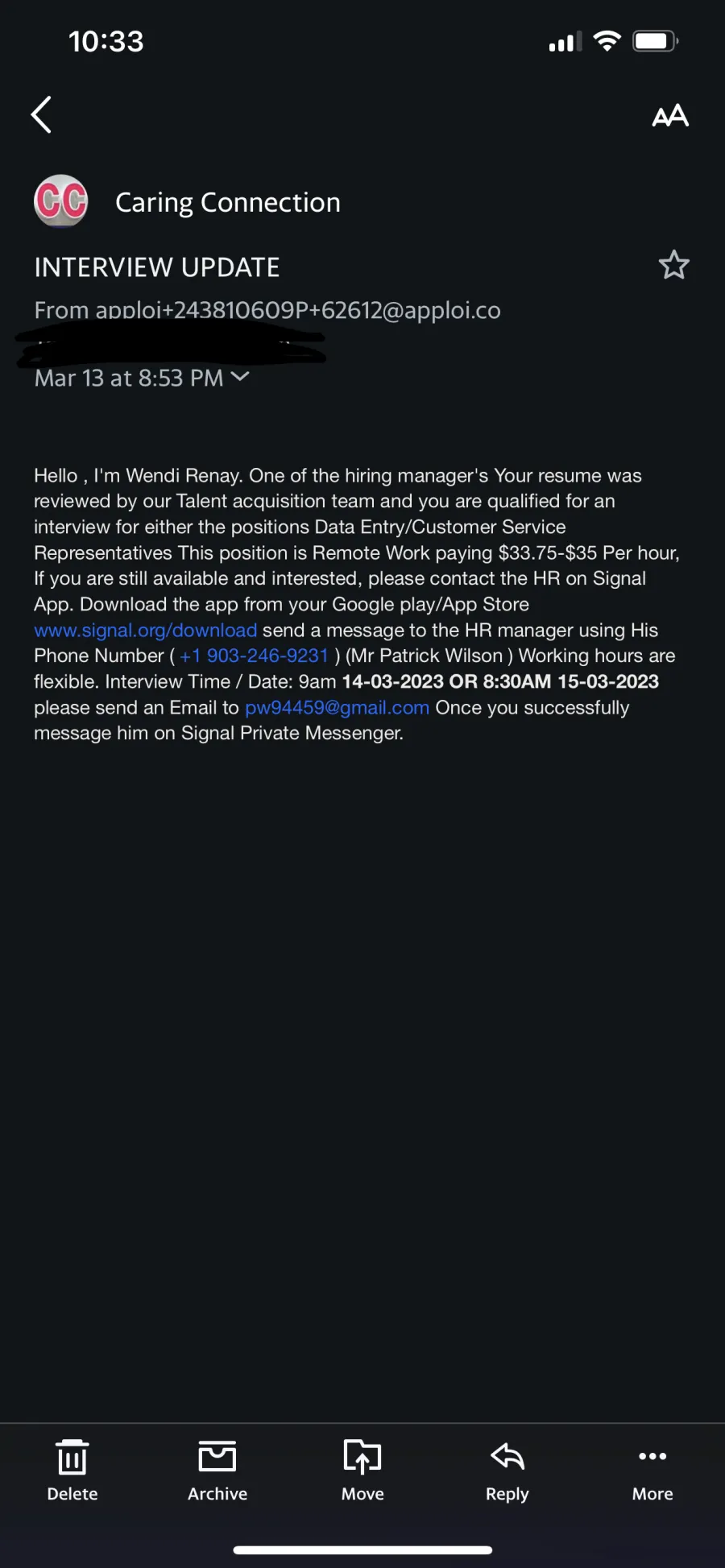Screen dimensions: 725x1568
Task: Open the Caring Connection sender avatar
Action: click(x=61, y=201)
